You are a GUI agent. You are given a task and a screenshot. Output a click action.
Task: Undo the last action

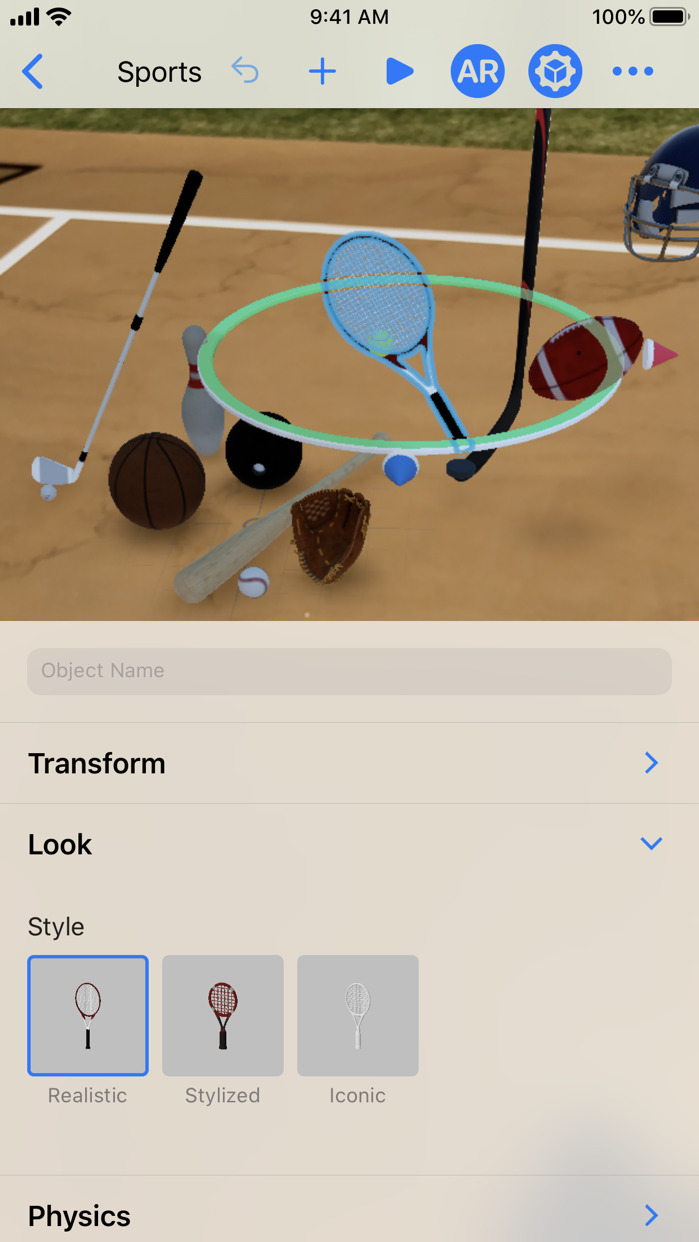pos(245,71)
